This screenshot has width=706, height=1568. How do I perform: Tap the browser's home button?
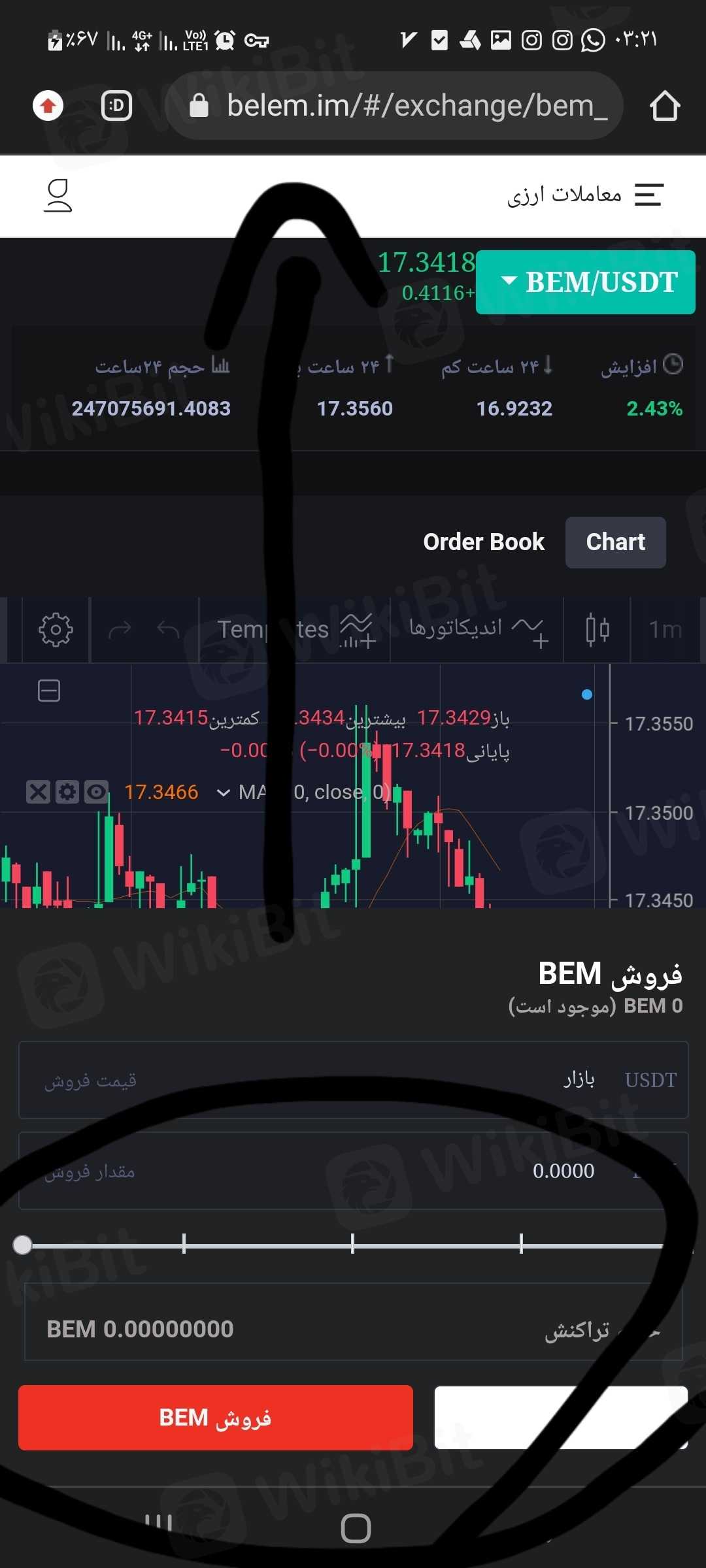pyautogui.click(x=664, y=106)
